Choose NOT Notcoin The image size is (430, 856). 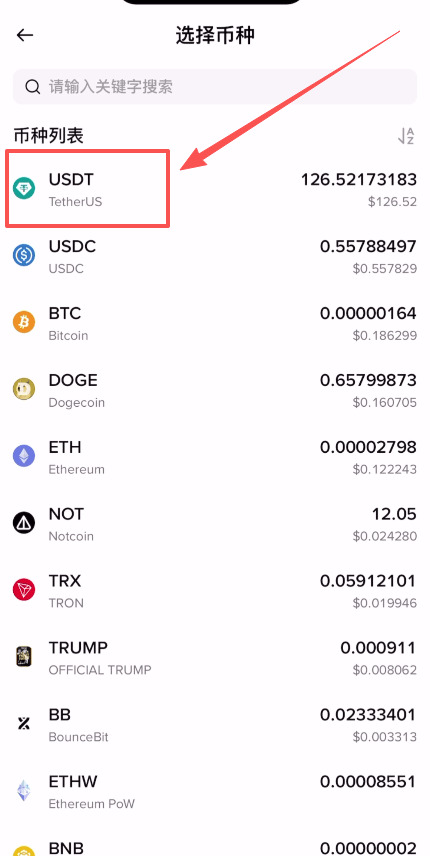point(215,524)
